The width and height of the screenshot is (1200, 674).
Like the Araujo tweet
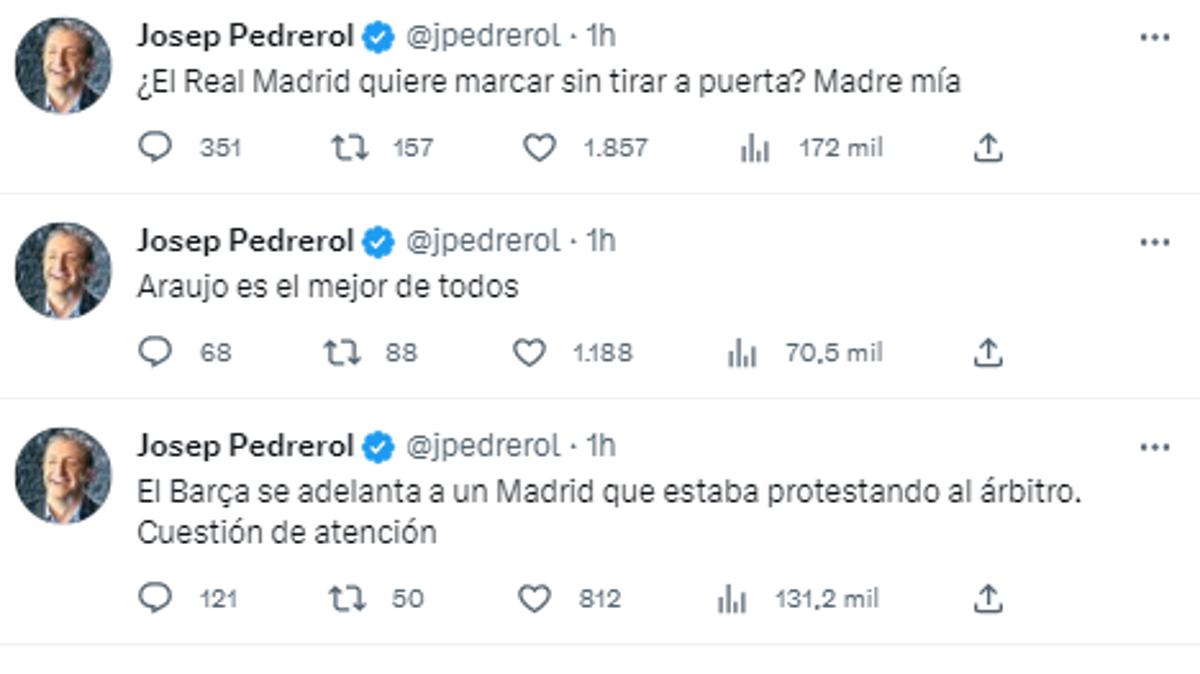(x=529, y=353)
